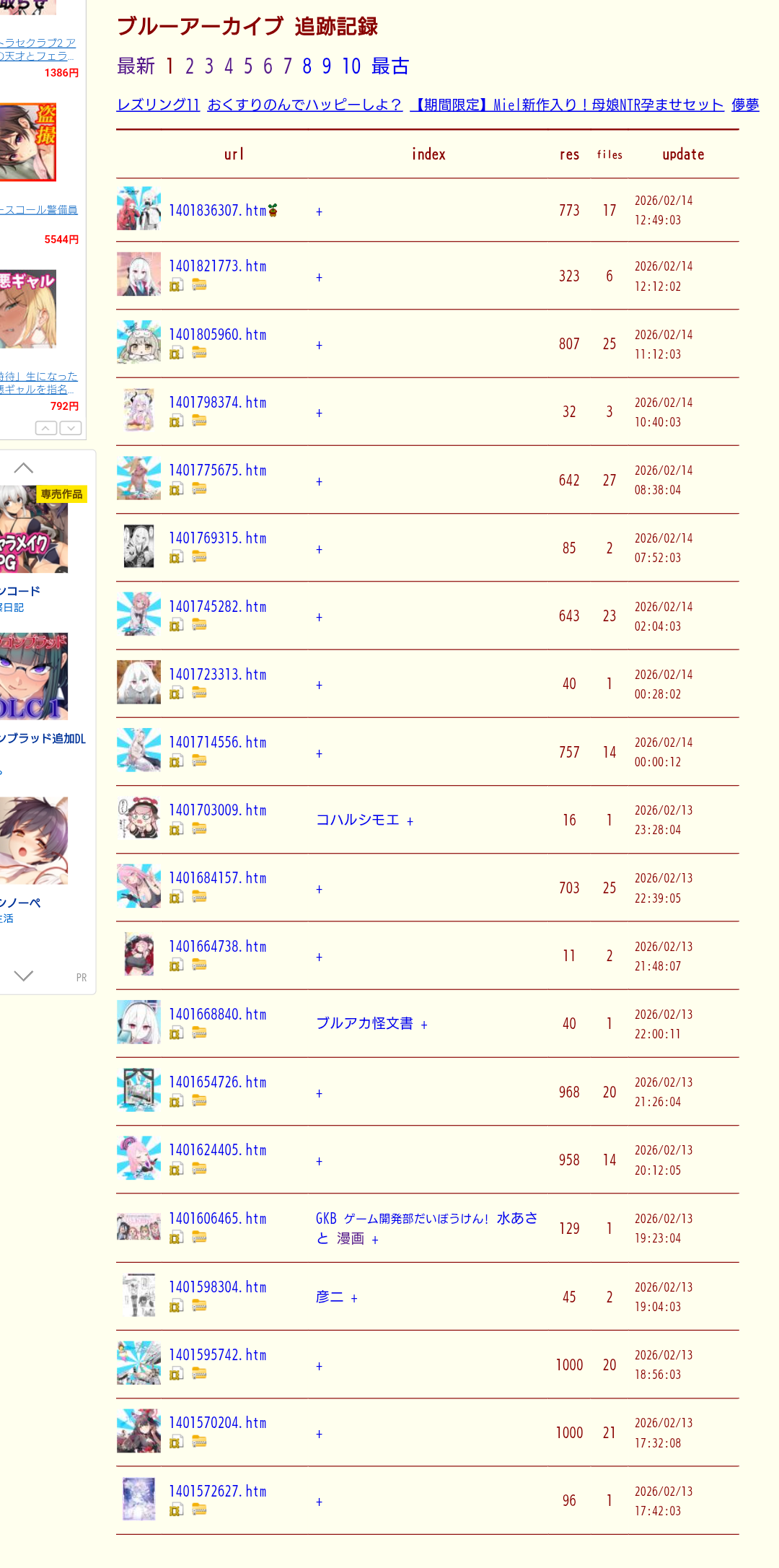
Task: Tap the folder icon under 1401654726.htm
Action: point(200,1100)
